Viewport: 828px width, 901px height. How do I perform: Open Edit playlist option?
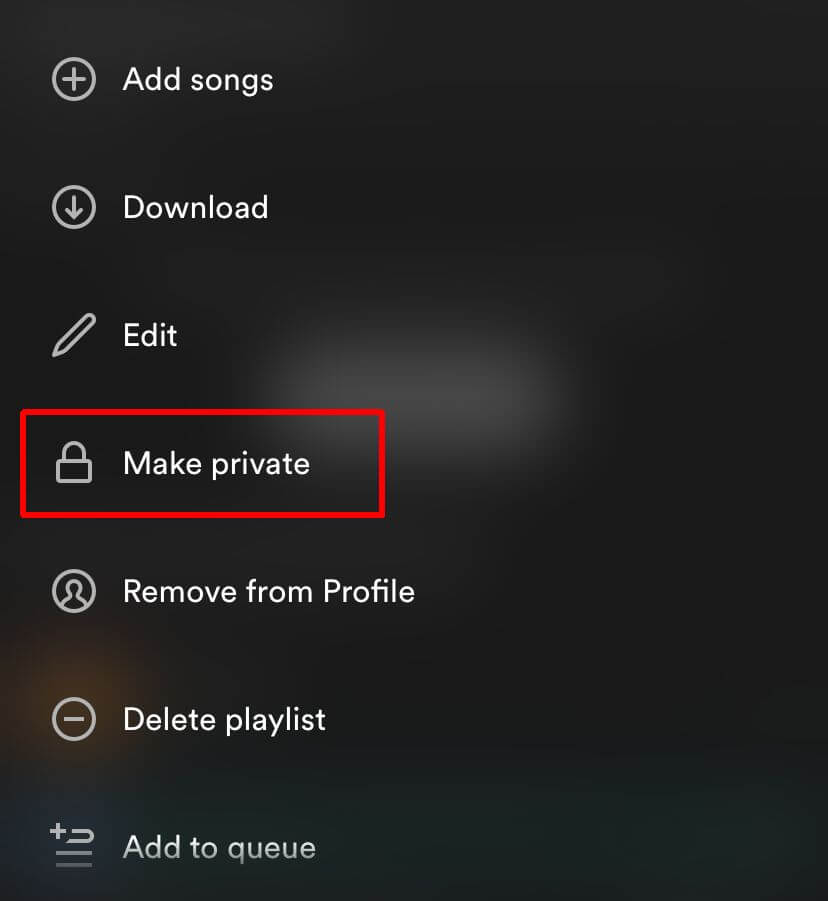[x=150, y=335]
